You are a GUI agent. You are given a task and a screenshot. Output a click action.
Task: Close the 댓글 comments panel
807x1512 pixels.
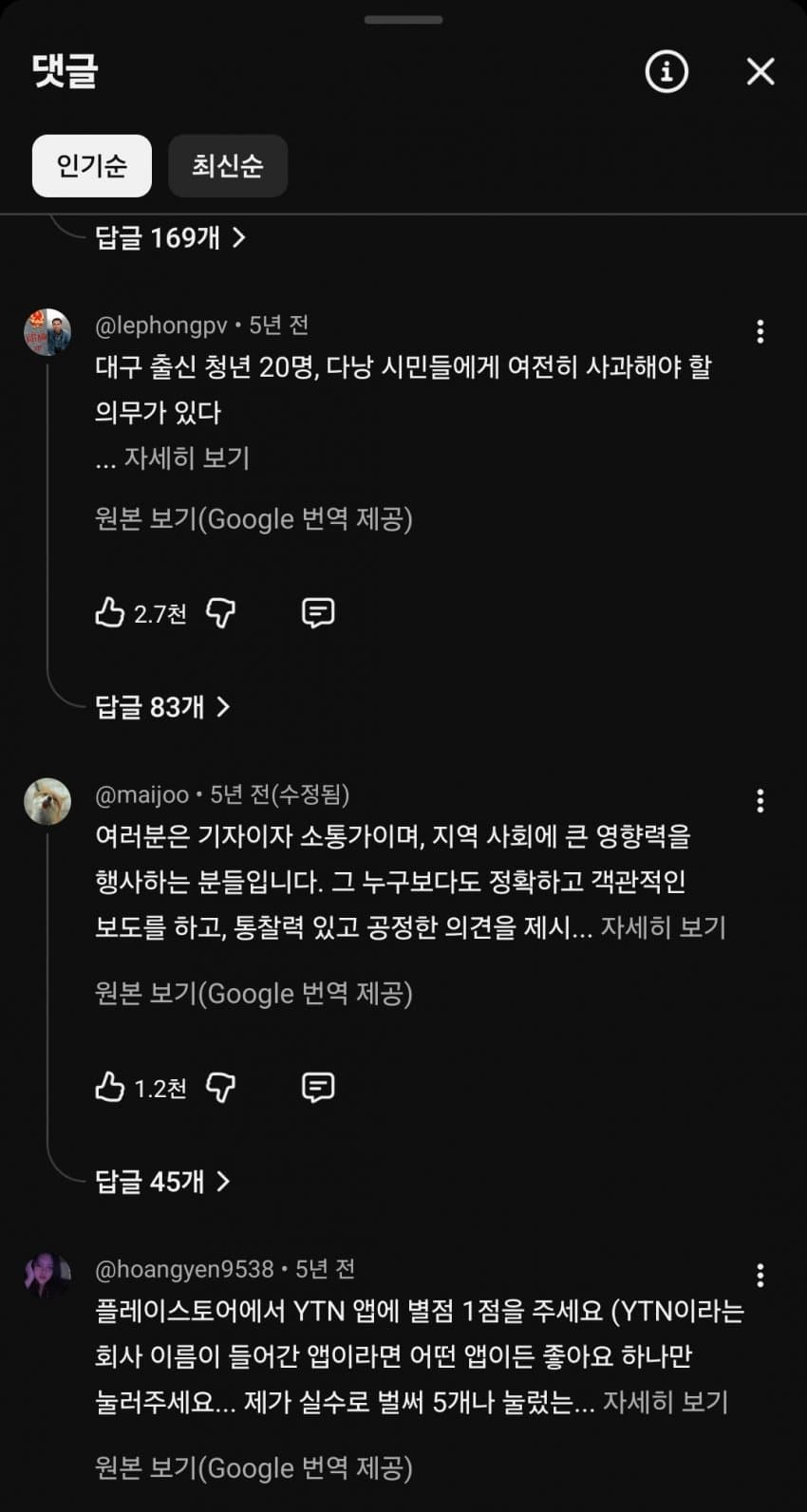pyautogui.click(x=760, y=71)
